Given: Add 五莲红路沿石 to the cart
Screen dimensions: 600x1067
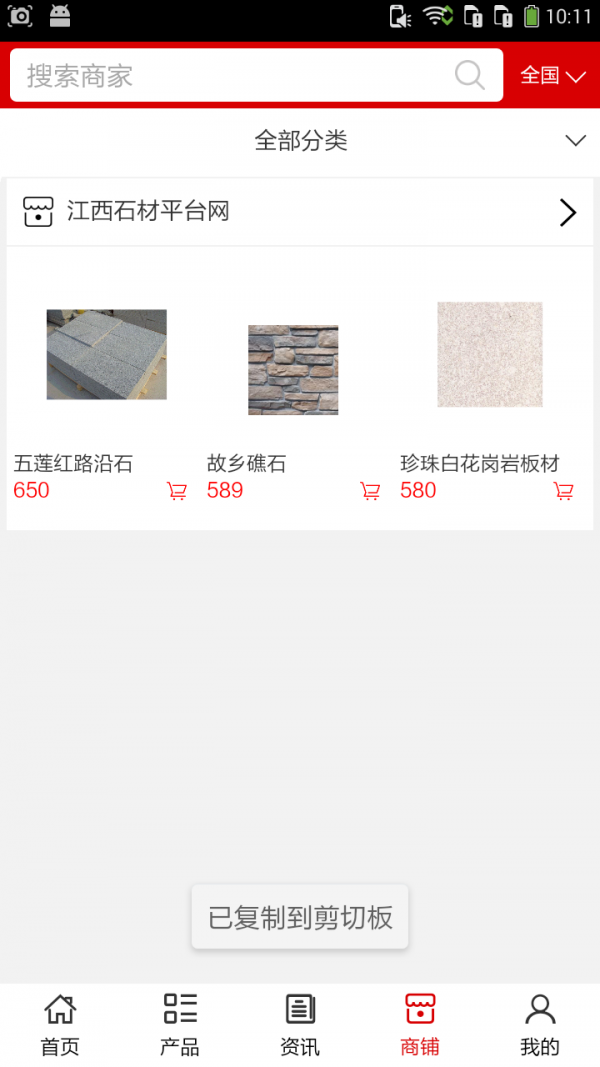Looking at the screenshot, I should 177,491.
